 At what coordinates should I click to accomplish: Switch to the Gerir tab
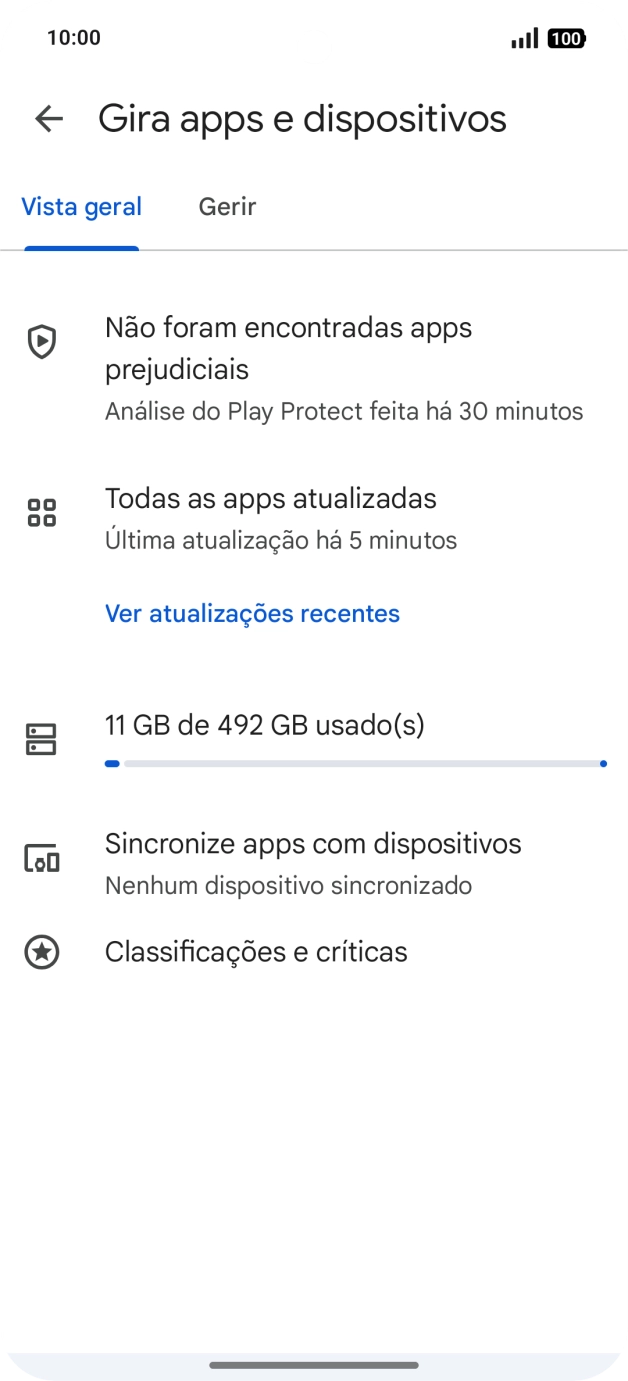tap(227, 207)
